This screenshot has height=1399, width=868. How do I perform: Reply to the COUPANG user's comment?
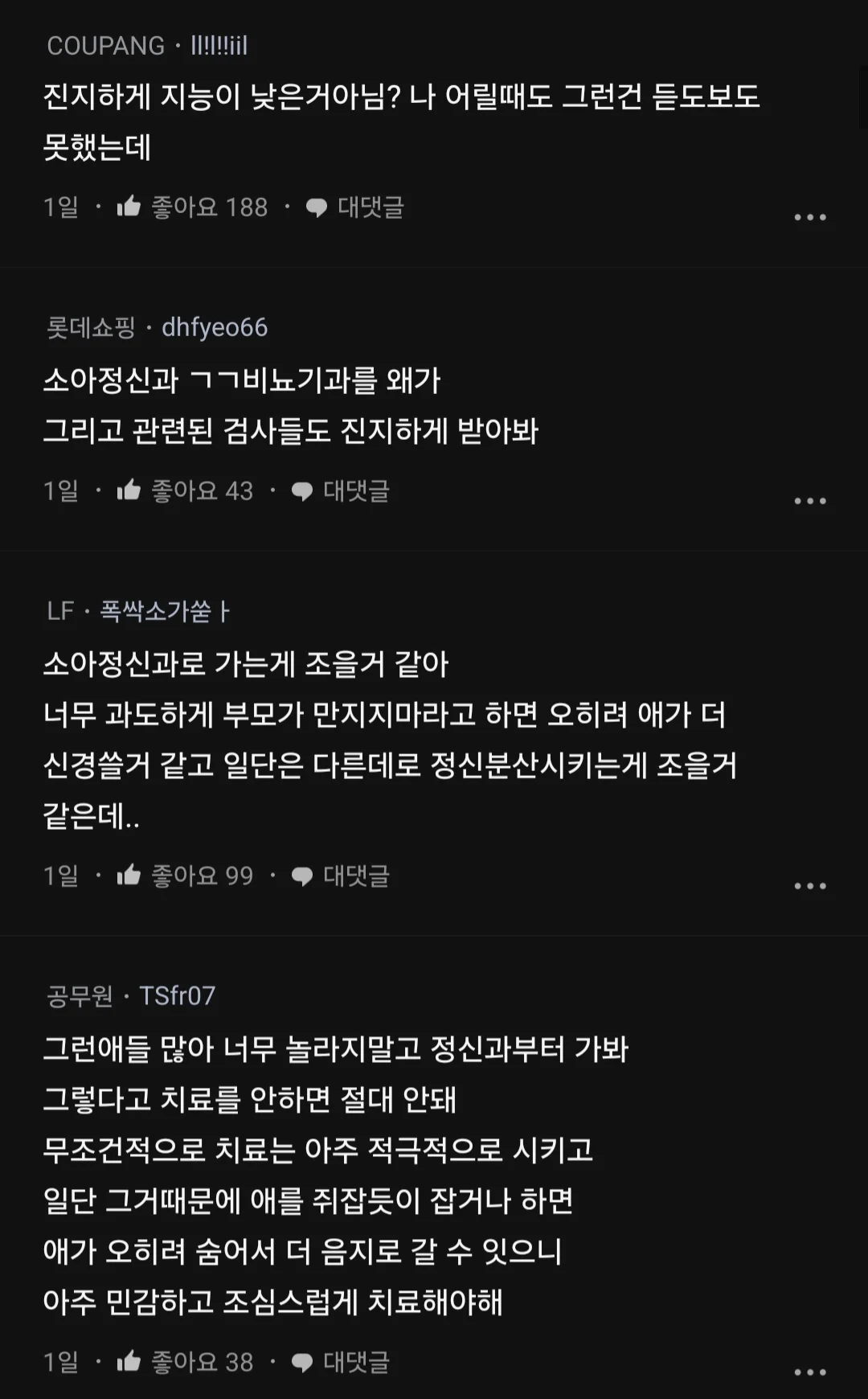[355, 207]
